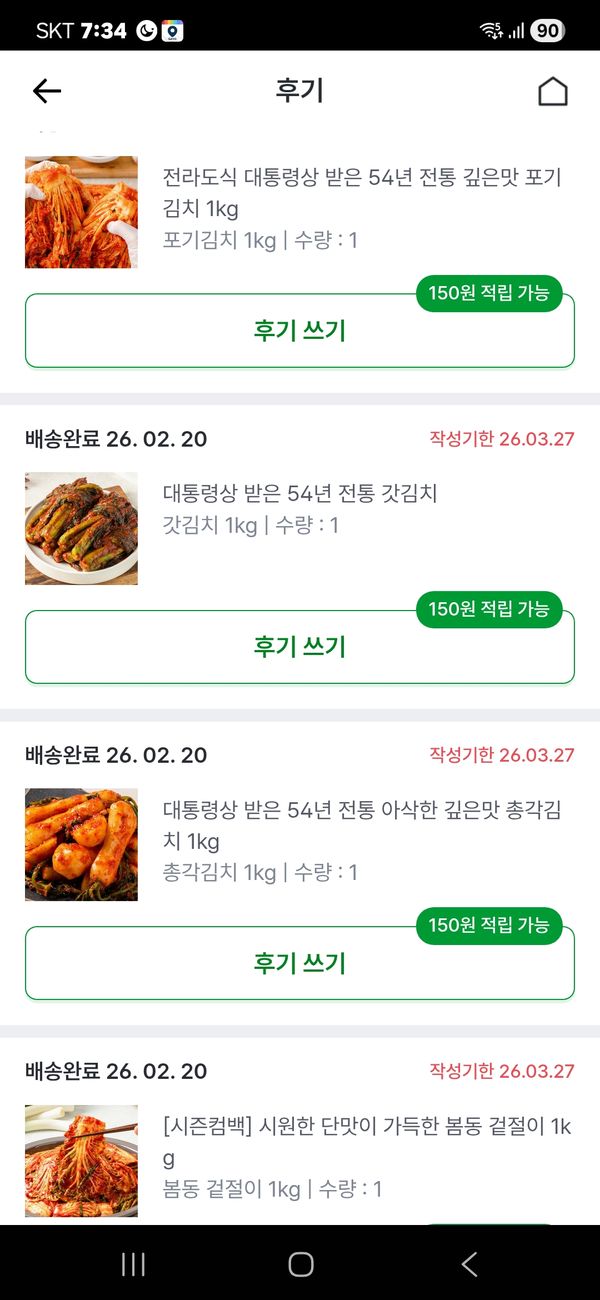Viewport: 600px width, 1300px height.
Task: Write a review for 총각김치 1kg
Action: [x=299, y=963]
